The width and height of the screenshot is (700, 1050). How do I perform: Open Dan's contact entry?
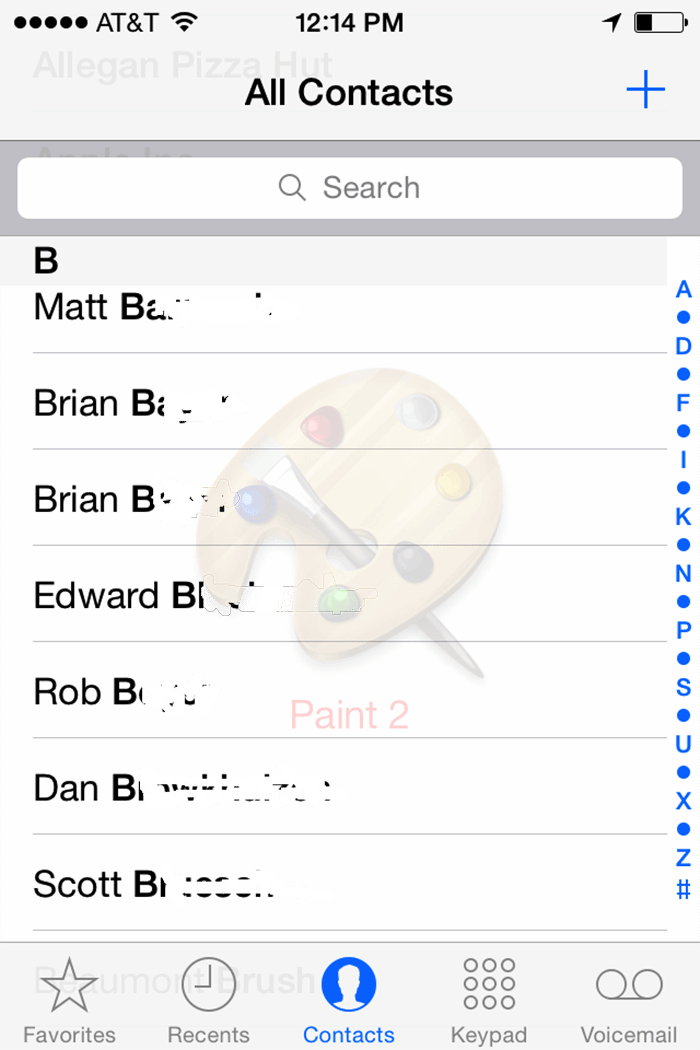pos(300,788)
